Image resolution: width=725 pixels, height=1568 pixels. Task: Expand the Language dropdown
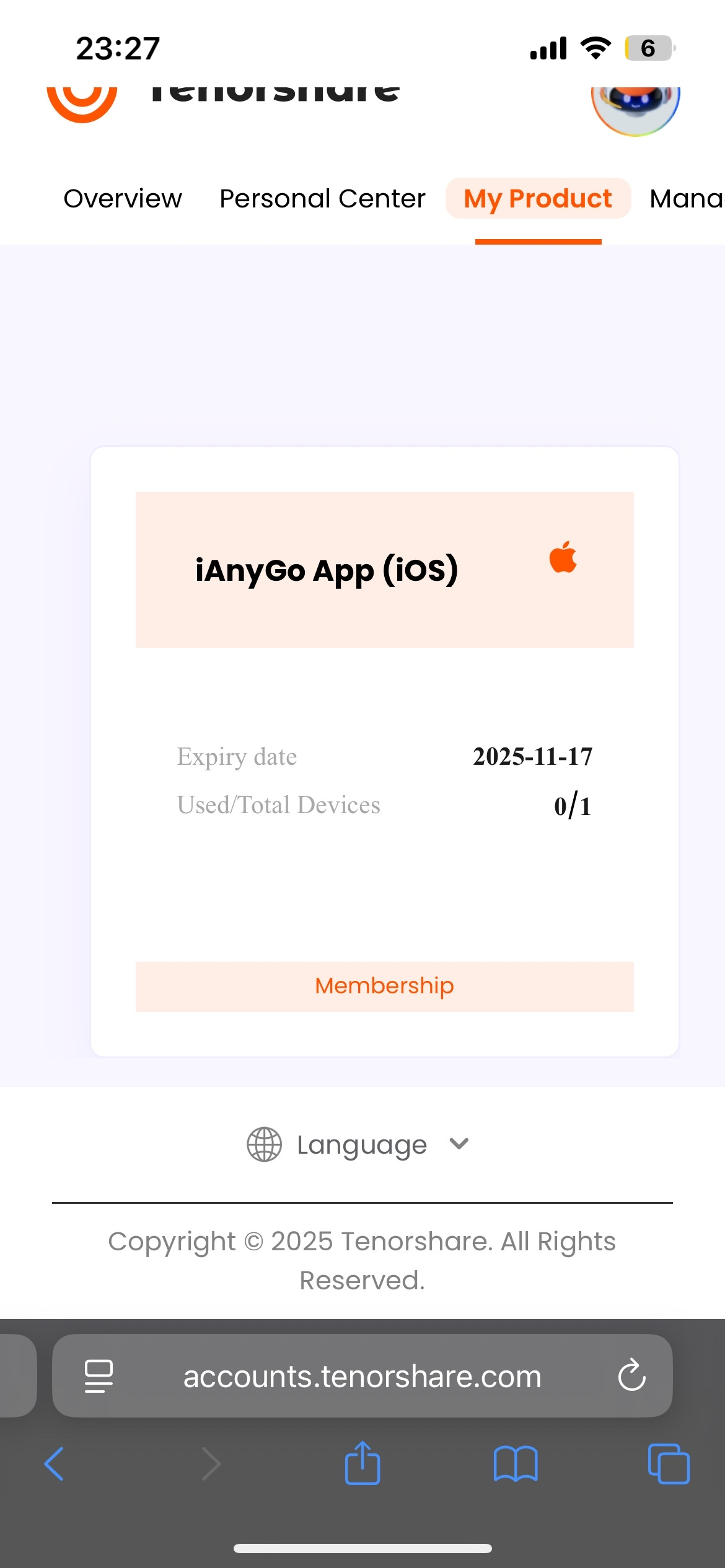click(359, 1144)
